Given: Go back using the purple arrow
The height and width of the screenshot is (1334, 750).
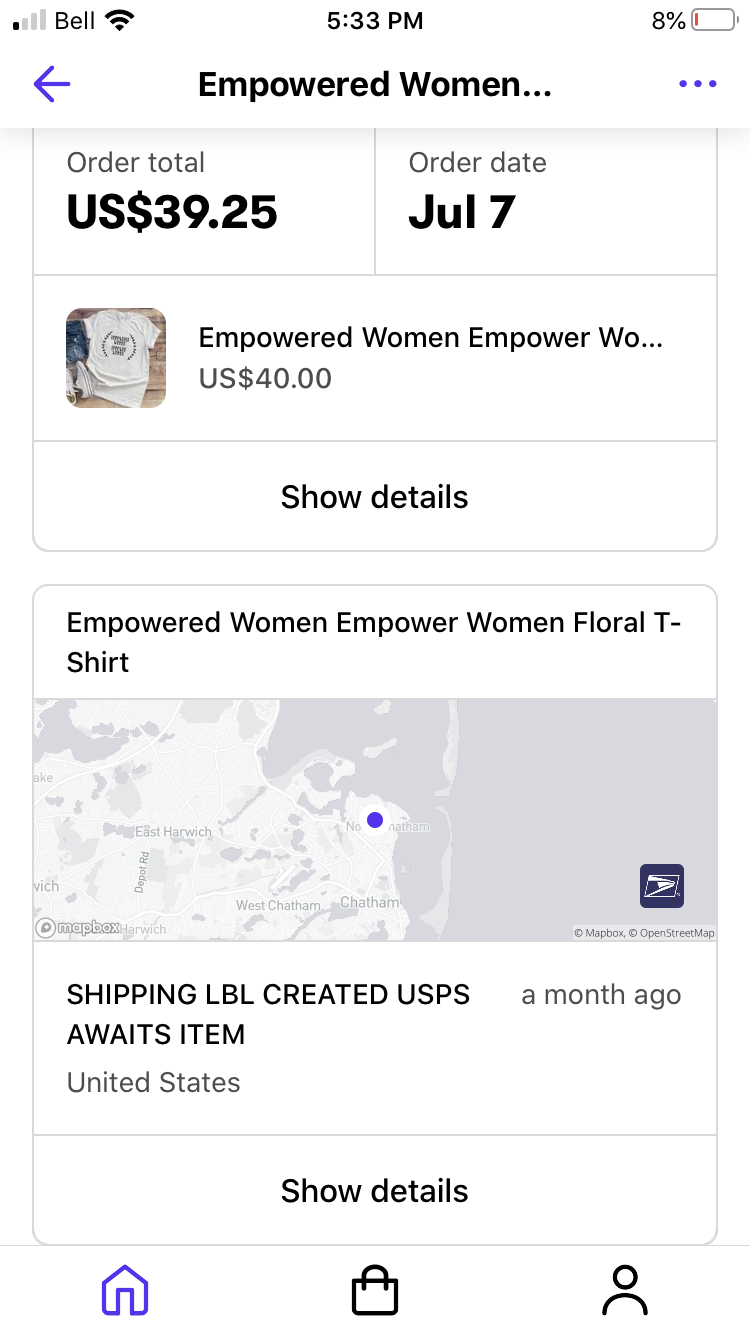Looking at the screenshot, I should 52,84.
